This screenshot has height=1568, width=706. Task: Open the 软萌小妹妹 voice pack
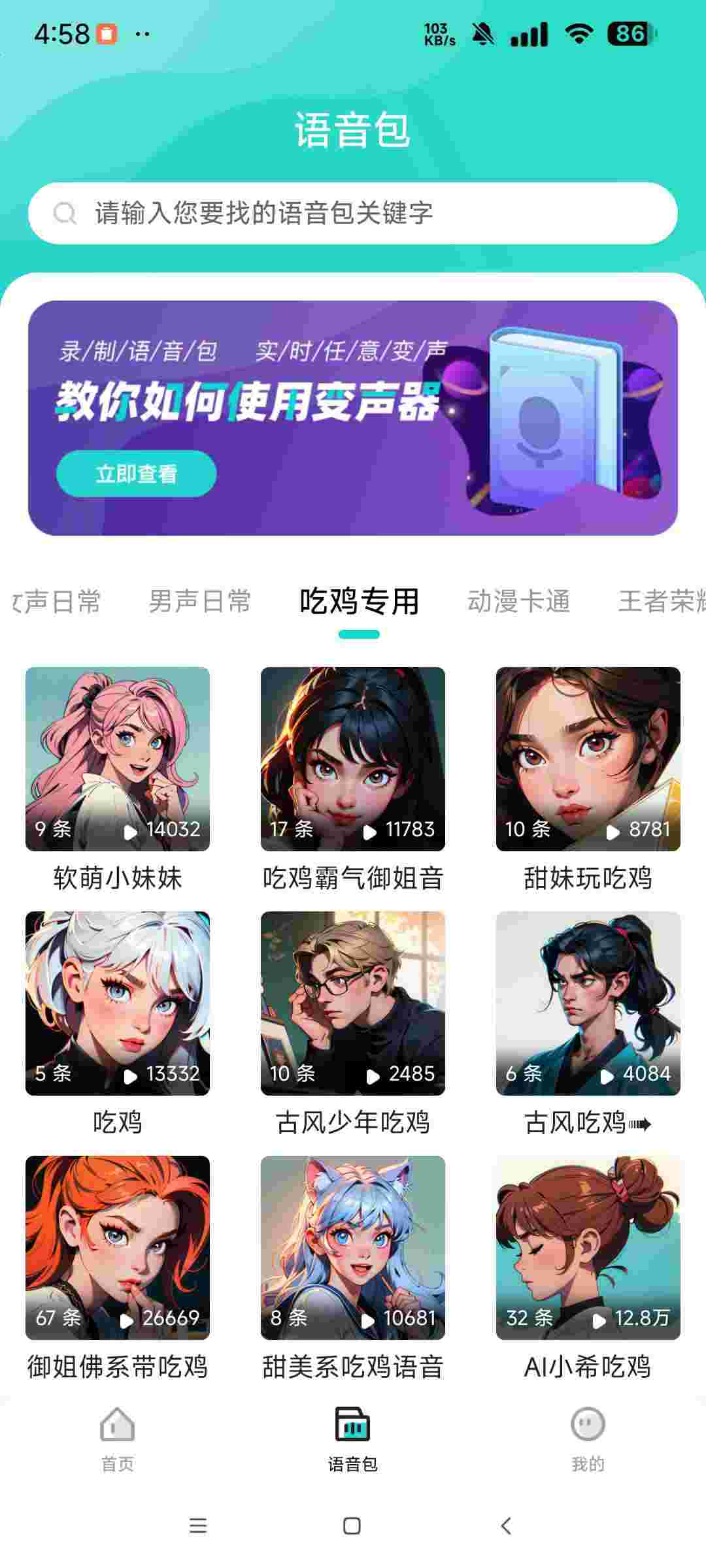click(118, 759)
